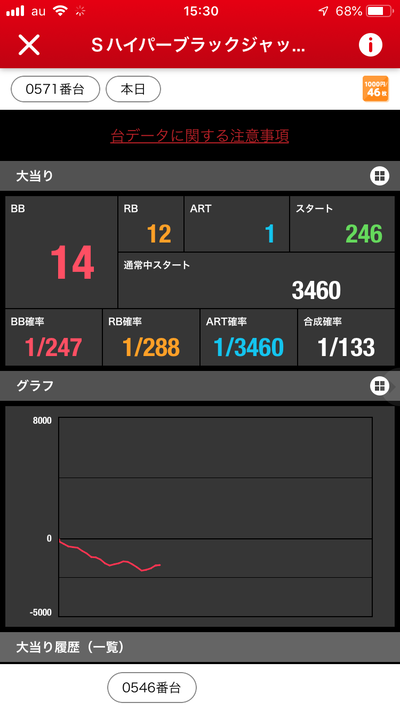Viewport: 400px width, 711px height.
Task: Tap the 本日 date chip
Action: coord(133,89)
